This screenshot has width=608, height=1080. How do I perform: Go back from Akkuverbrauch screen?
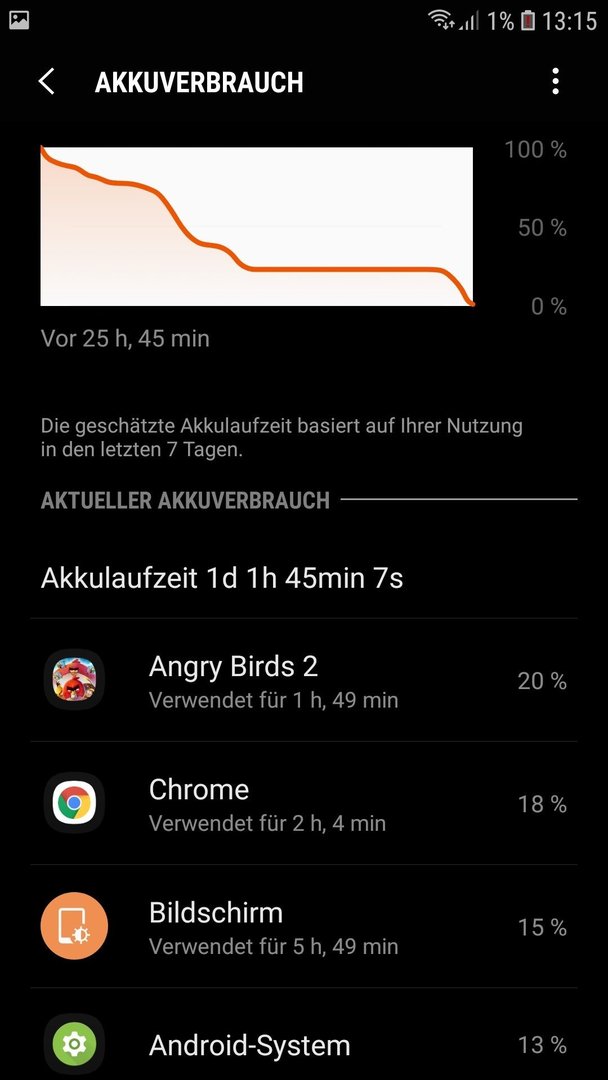[46, 82]
